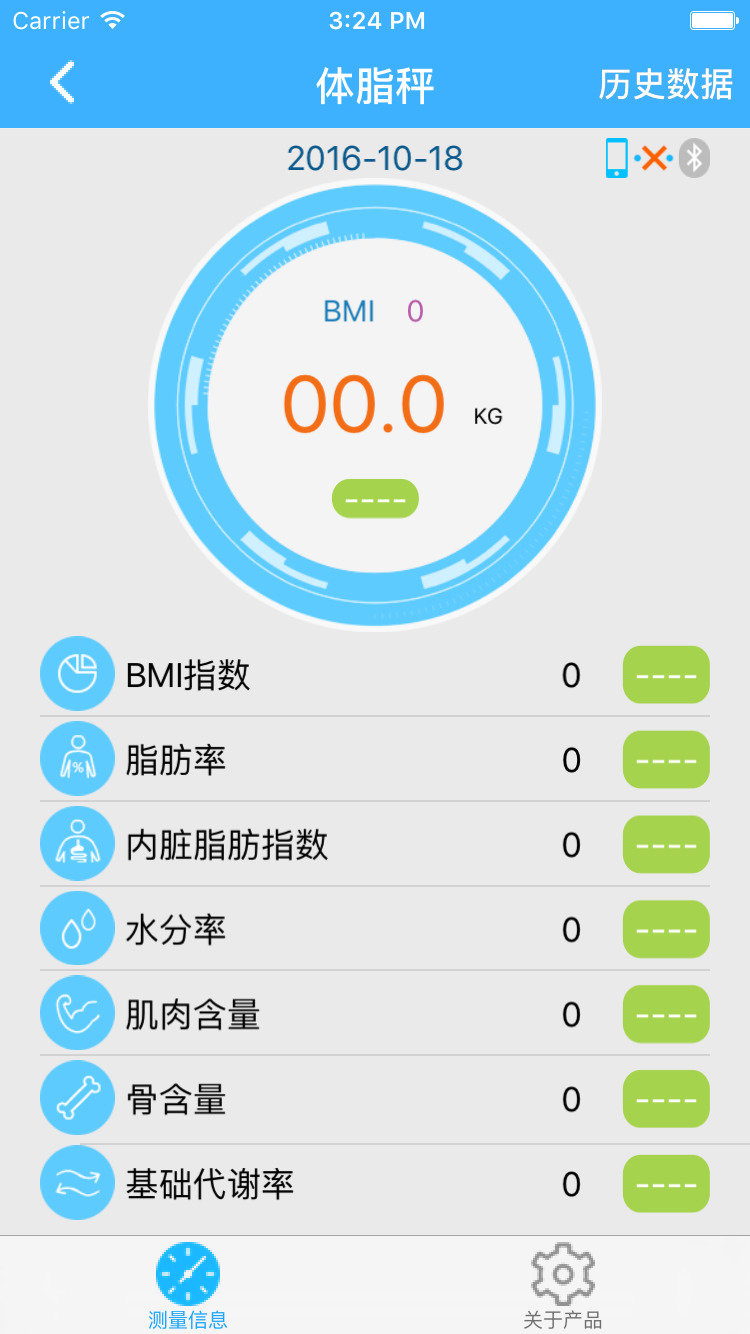
Task: Go back using the arrow icon
Action: tap(62, 83)
